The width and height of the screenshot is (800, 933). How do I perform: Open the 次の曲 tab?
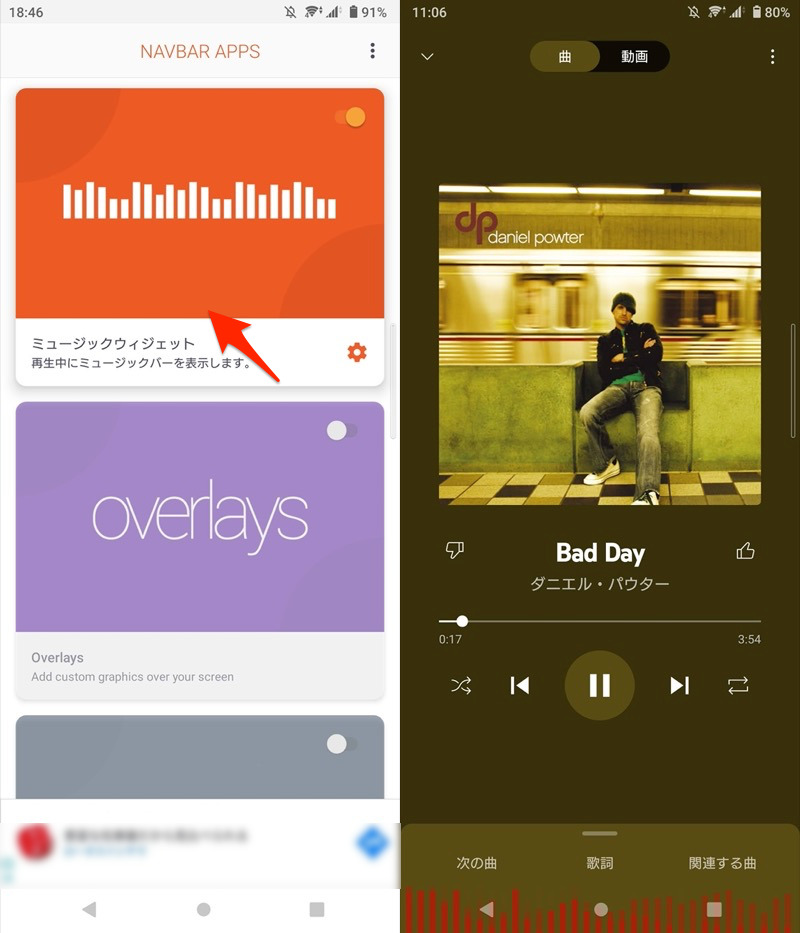(x=477, y=862)
